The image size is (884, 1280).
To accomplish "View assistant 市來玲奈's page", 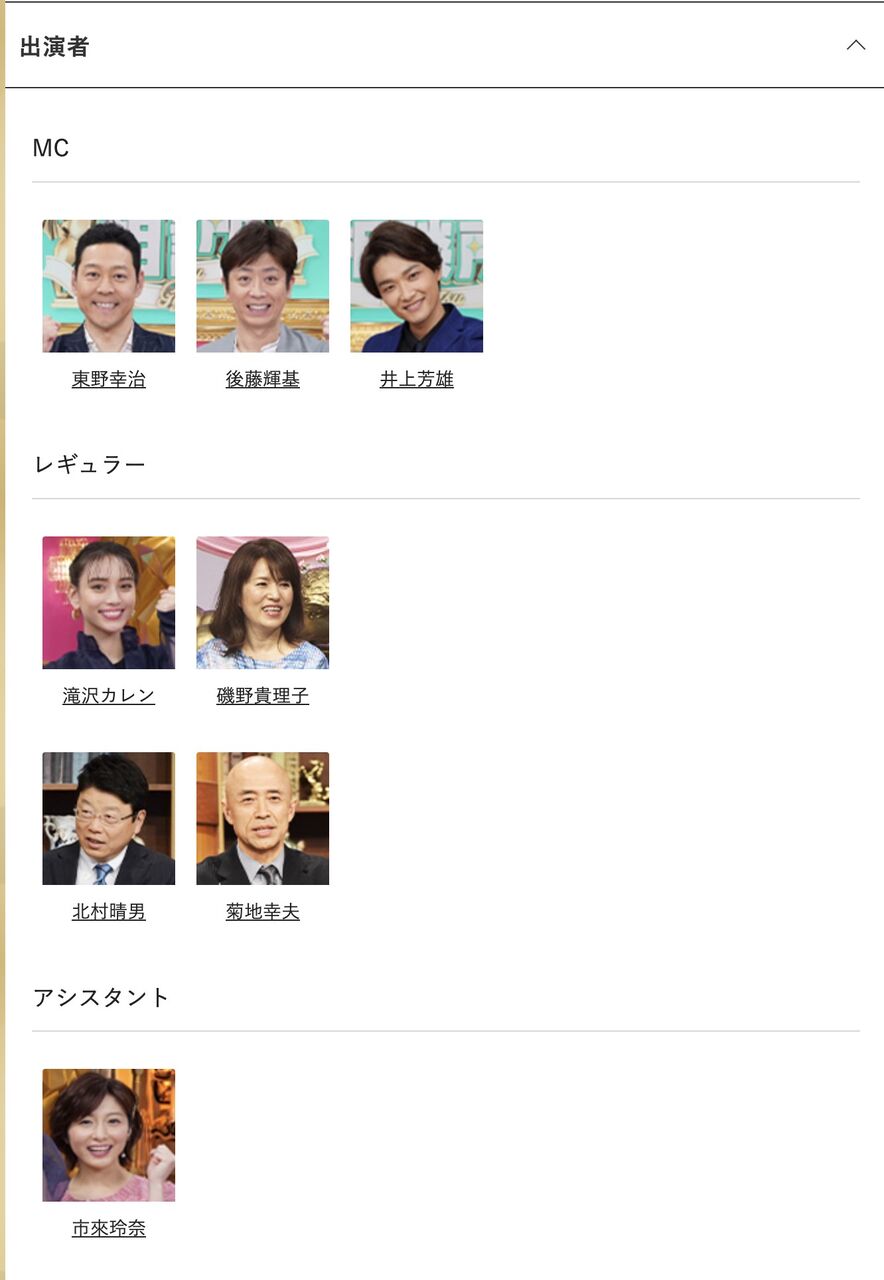I will 109,1228.
